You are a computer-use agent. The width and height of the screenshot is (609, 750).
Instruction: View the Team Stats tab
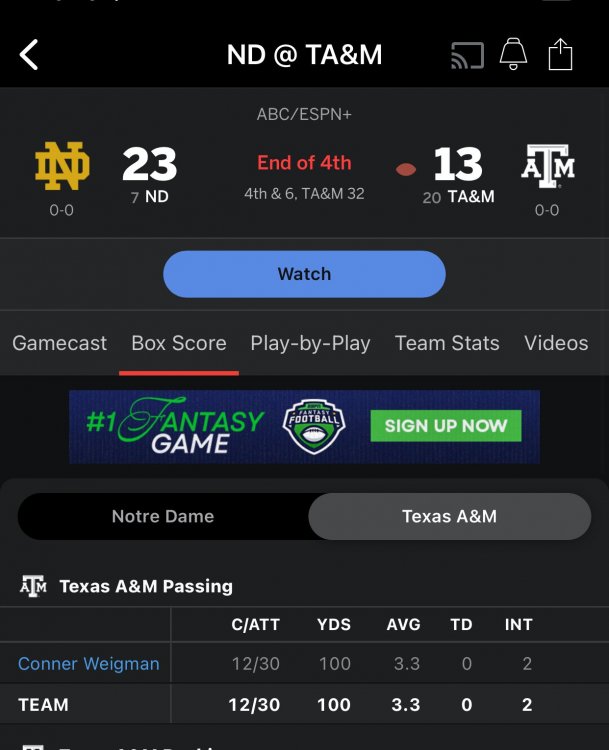pos(447,343)
